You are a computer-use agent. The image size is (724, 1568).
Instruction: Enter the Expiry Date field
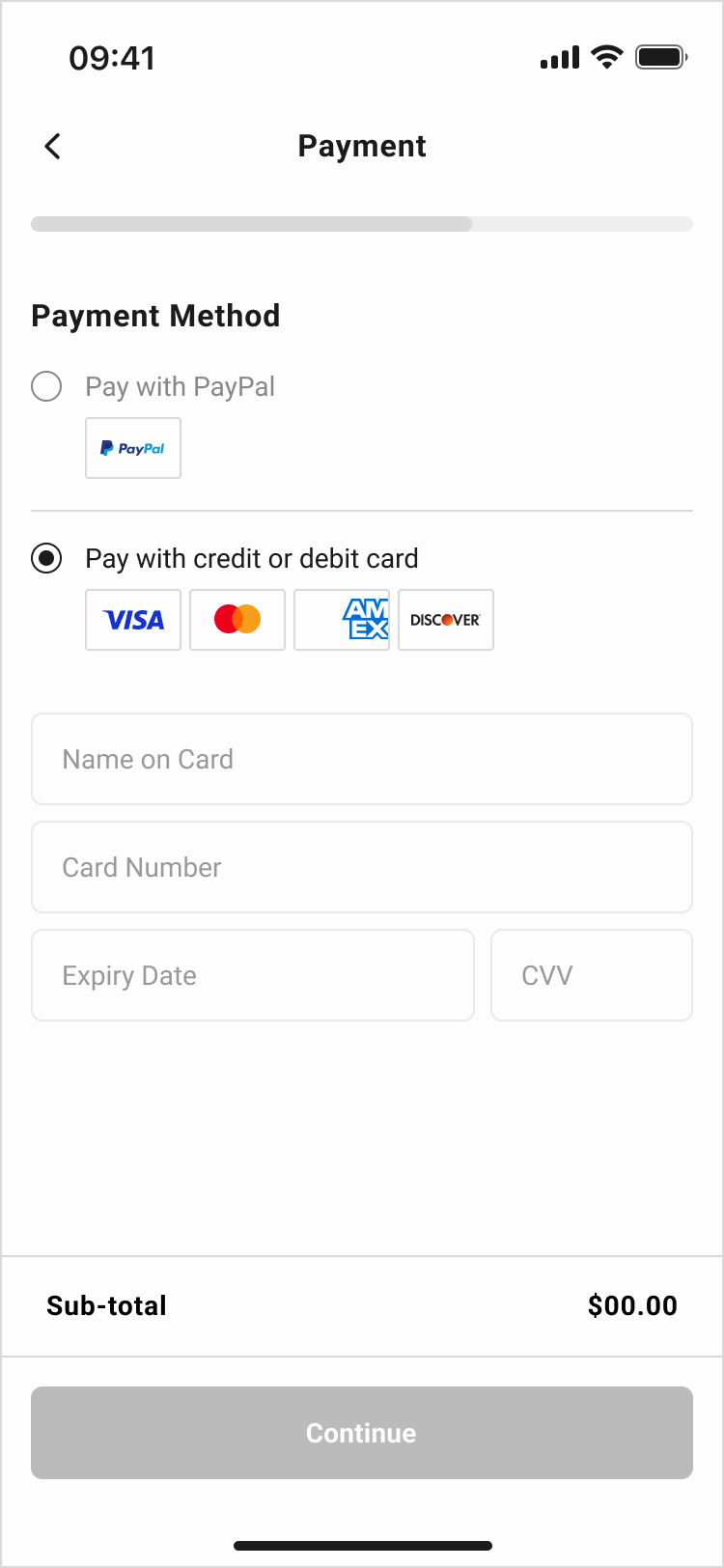coord(253,975)
